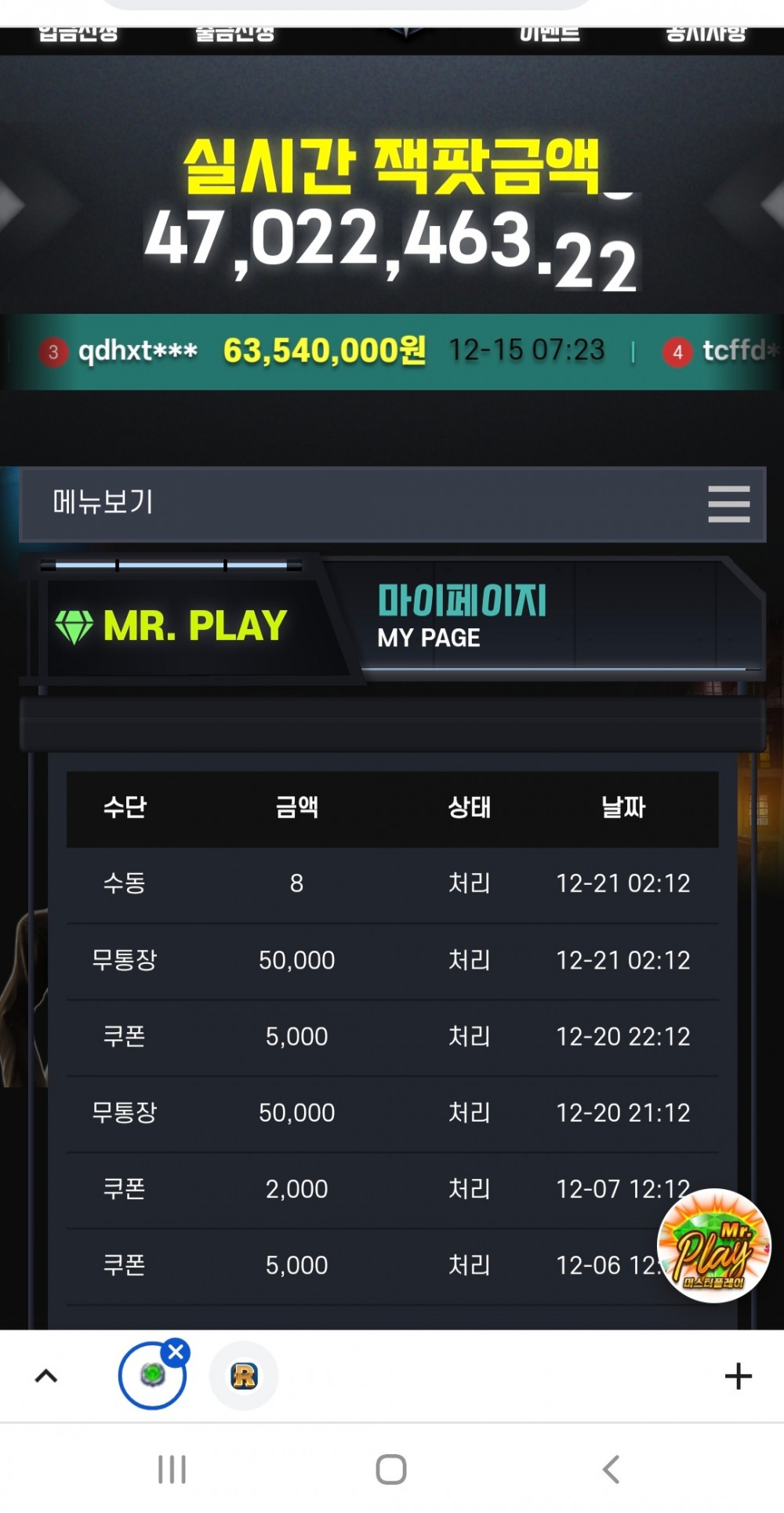
Task: Open the 이벤트 page in top menu
Action: click(x=549, y=35)
